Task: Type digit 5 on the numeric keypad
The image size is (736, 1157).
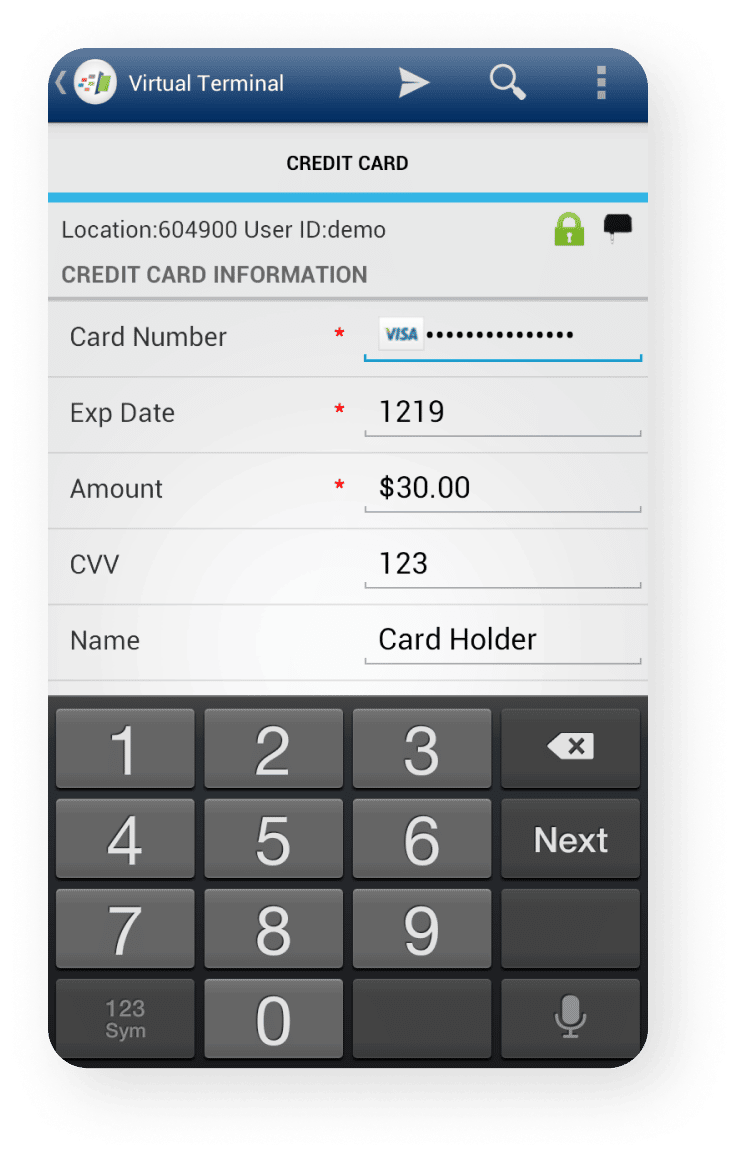Action: click(273, 840)
